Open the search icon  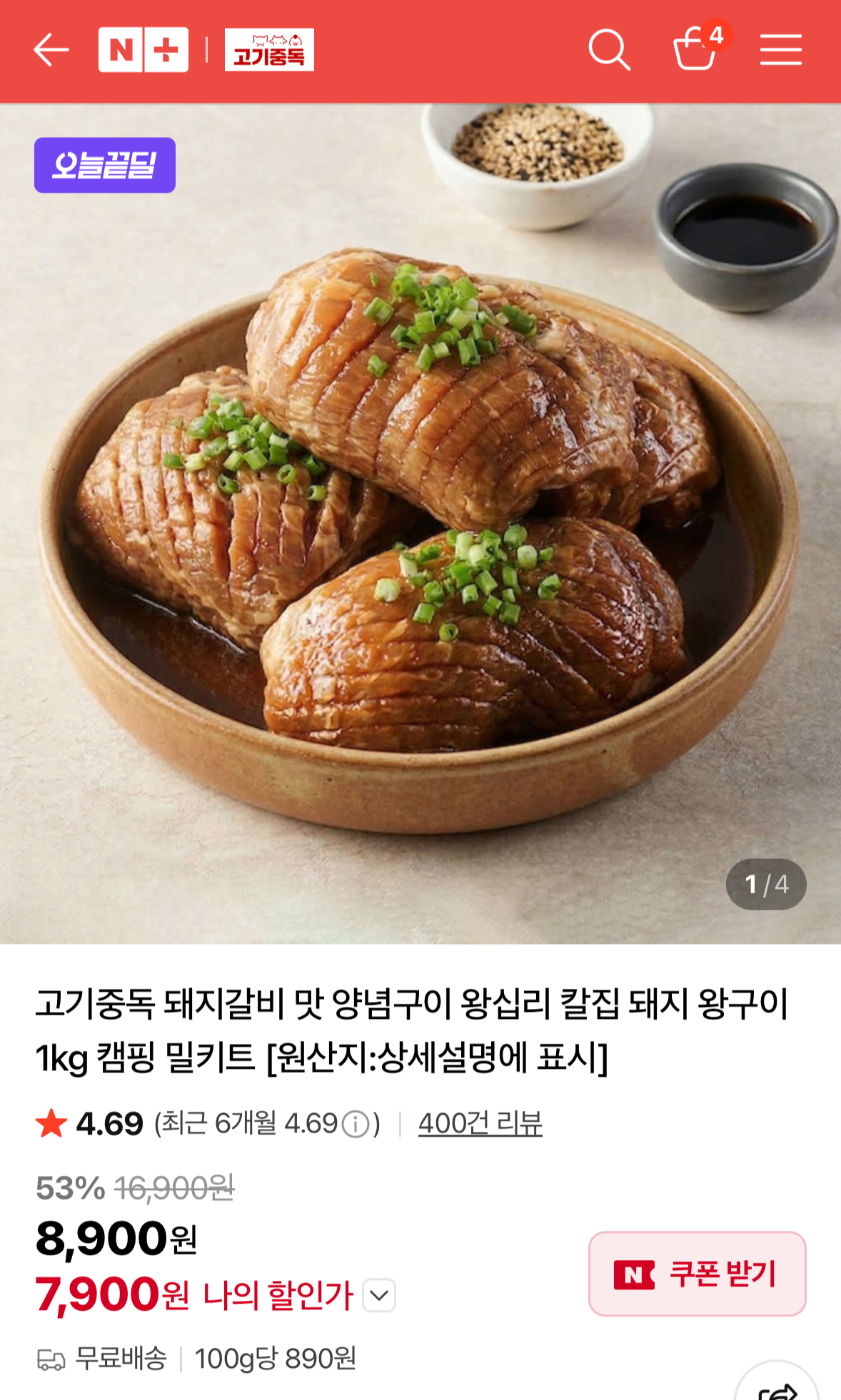click(x=609, y=50)
